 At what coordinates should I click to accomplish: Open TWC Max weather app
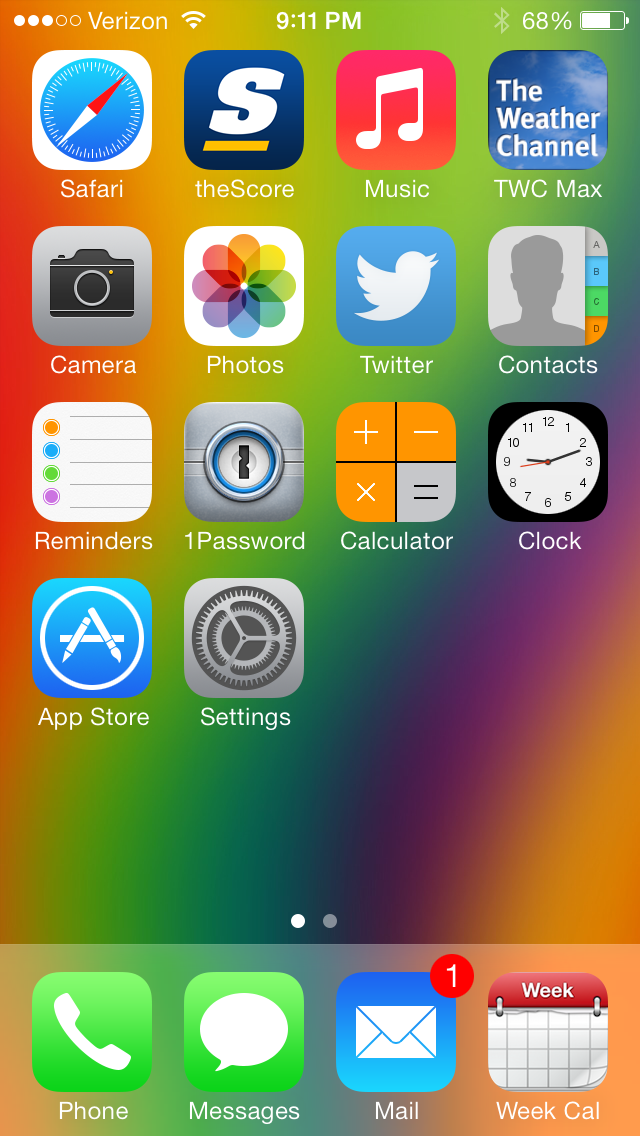pyautogui.click(x=548, y=110)
